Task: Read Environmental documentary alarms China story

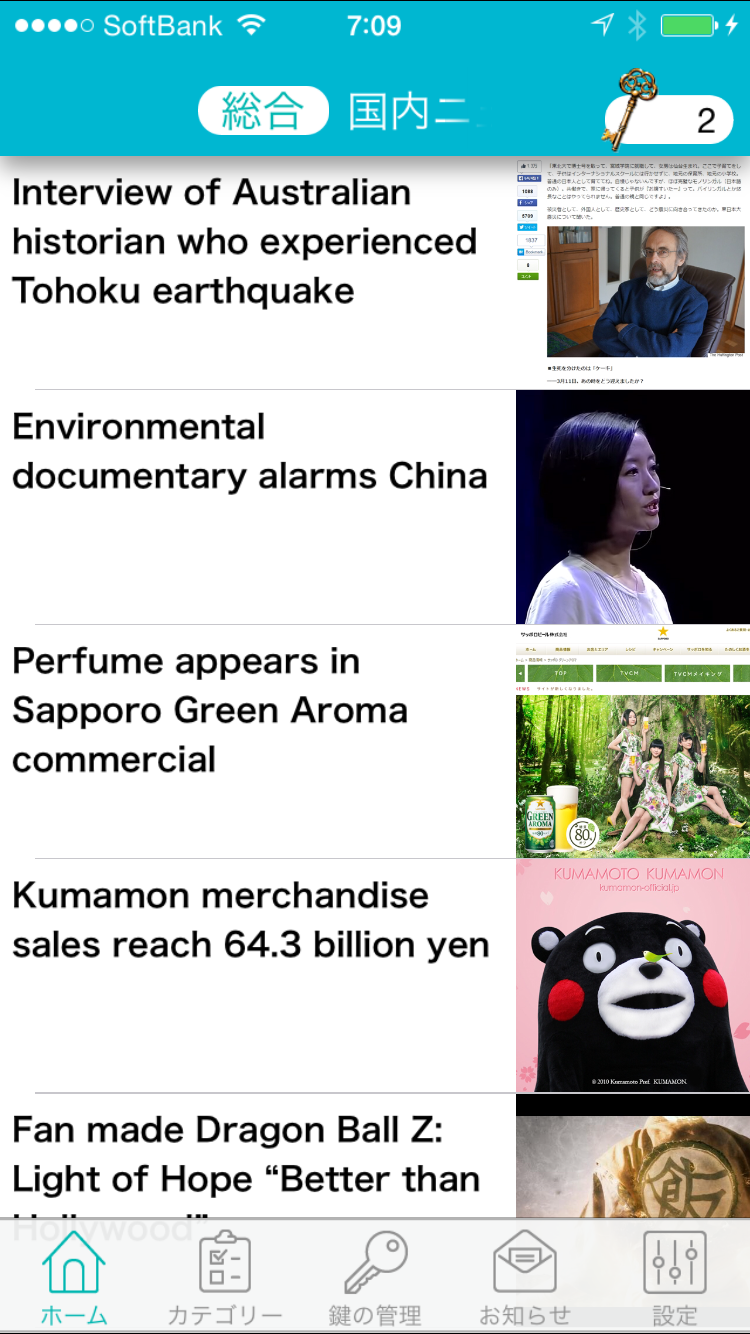Action: 250,452
